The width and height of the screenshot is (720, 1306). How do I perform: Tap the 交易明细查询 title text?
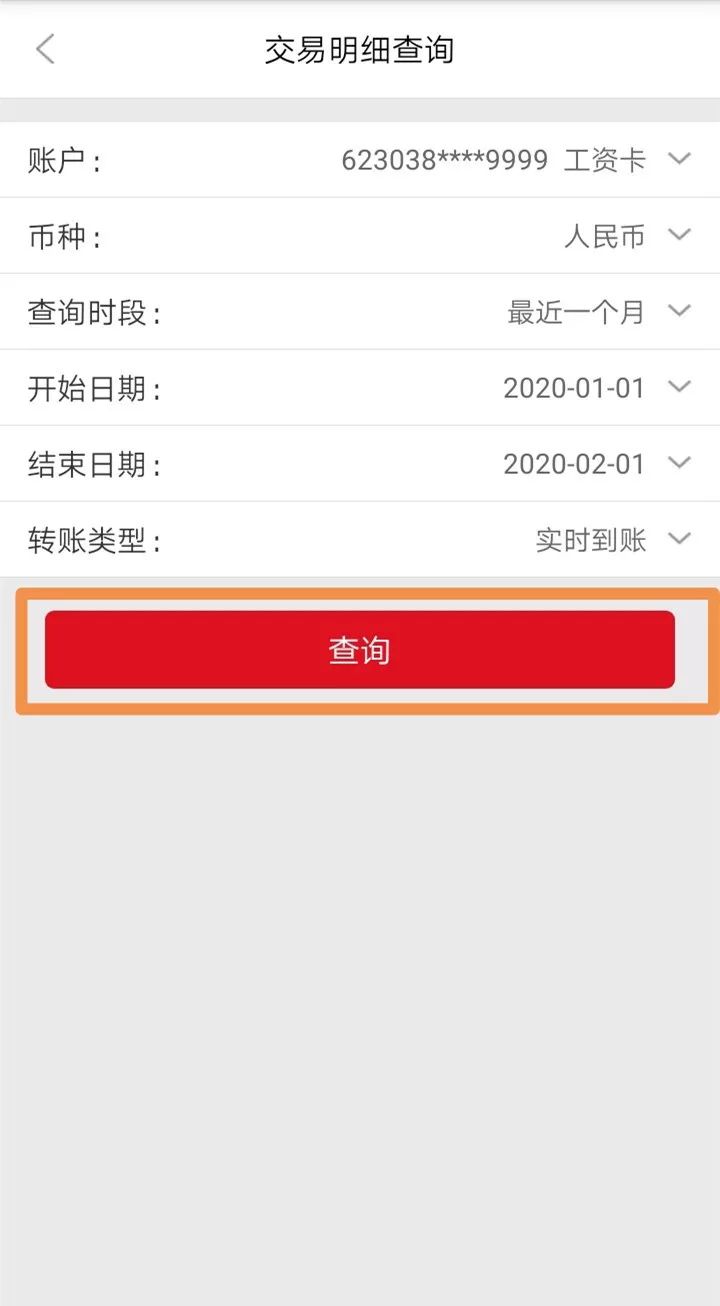[360, 49]
